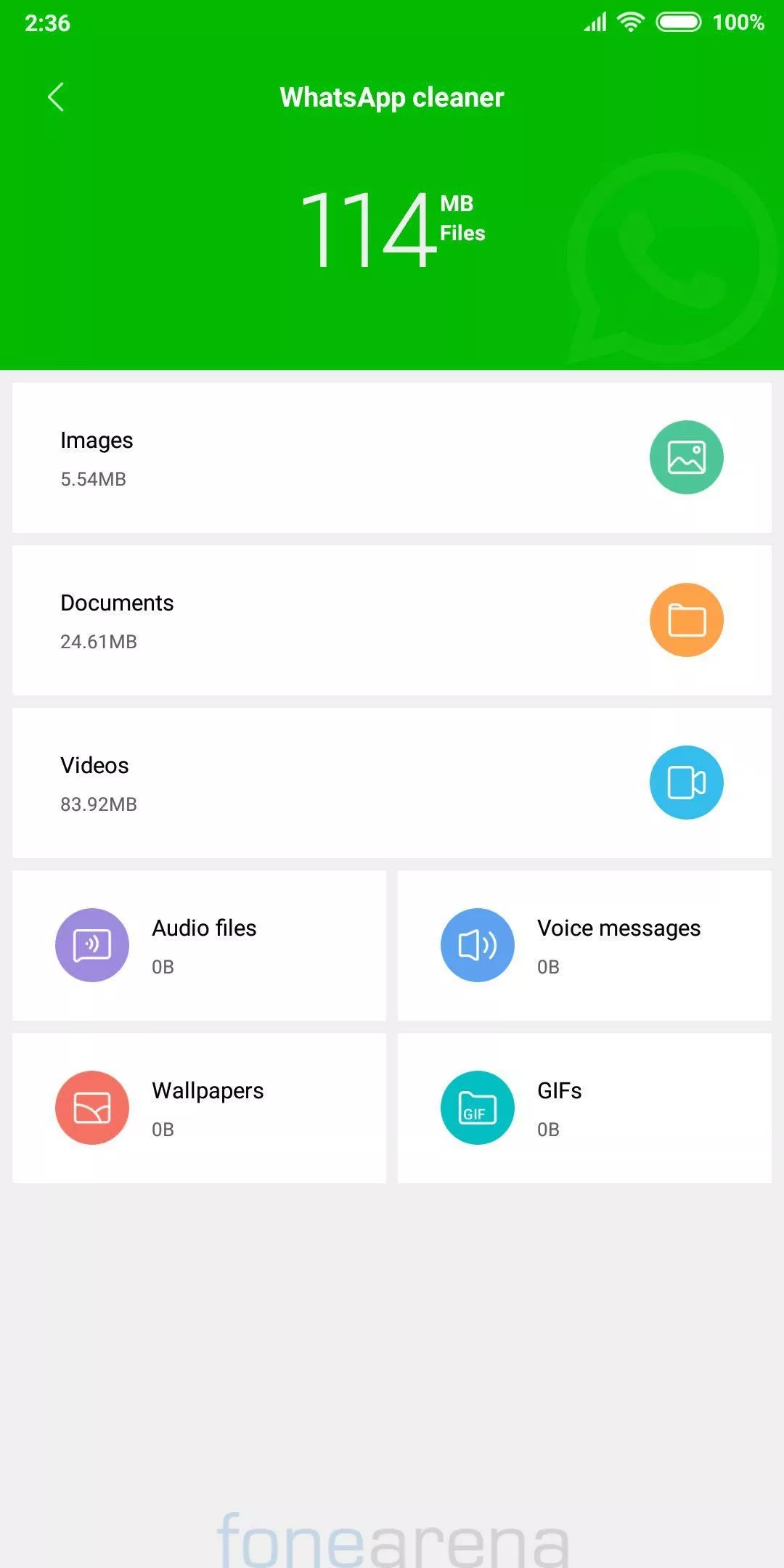Go back from WhatsApp cleaner
Image resolution: width=784 pixels, height=1568 pixels.
56,97
